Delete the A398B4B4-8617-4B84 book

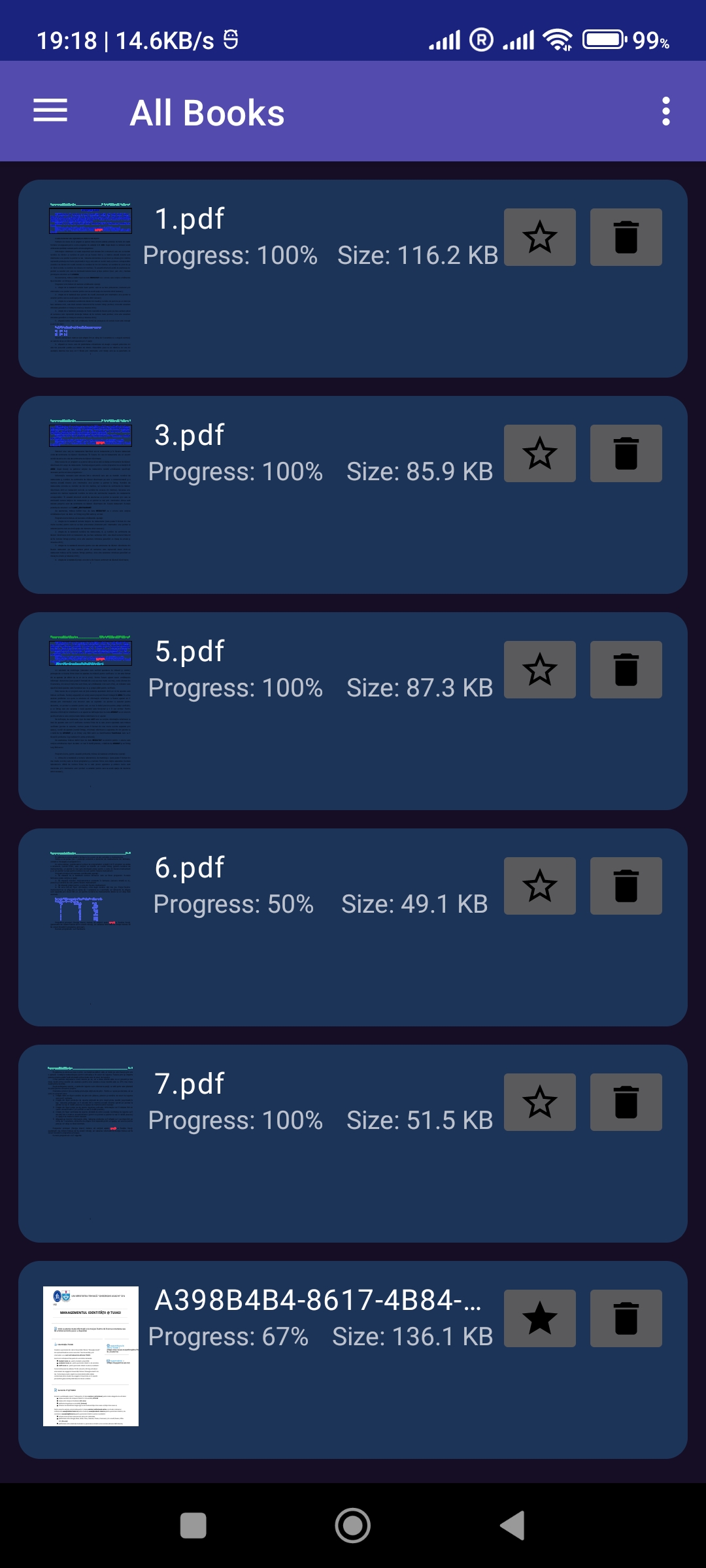(x=626, y=1318)
